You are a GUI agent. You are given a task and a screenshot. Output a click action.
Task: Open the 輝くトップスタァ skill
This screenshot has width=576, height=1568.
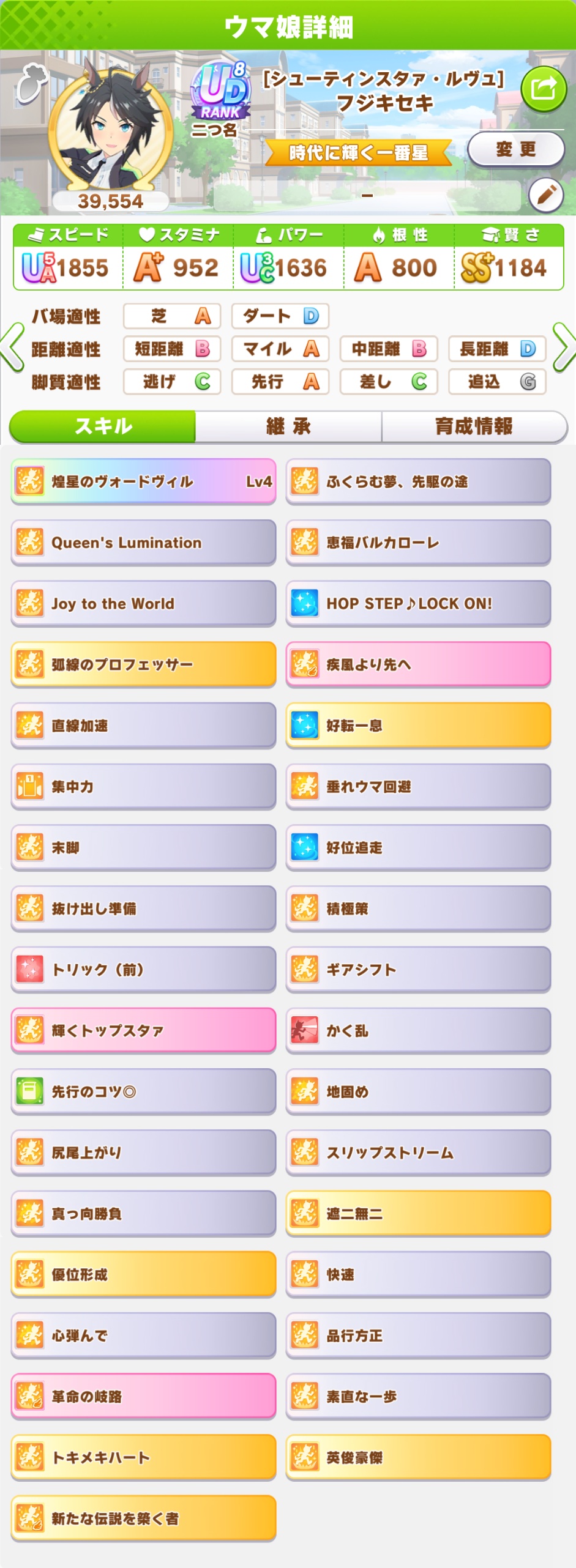tap(143, 1031)
